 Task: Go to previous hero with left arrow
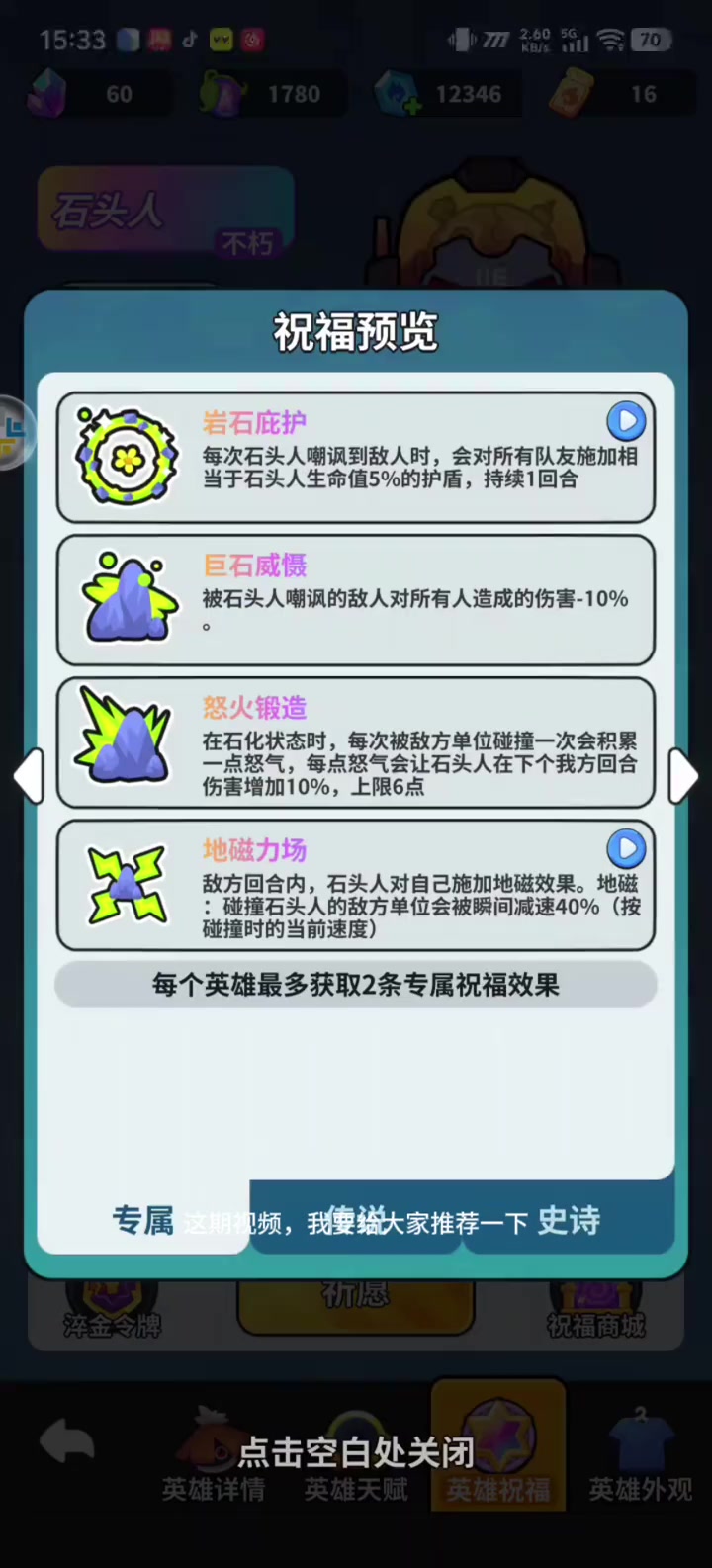click(x=28, y=776)
